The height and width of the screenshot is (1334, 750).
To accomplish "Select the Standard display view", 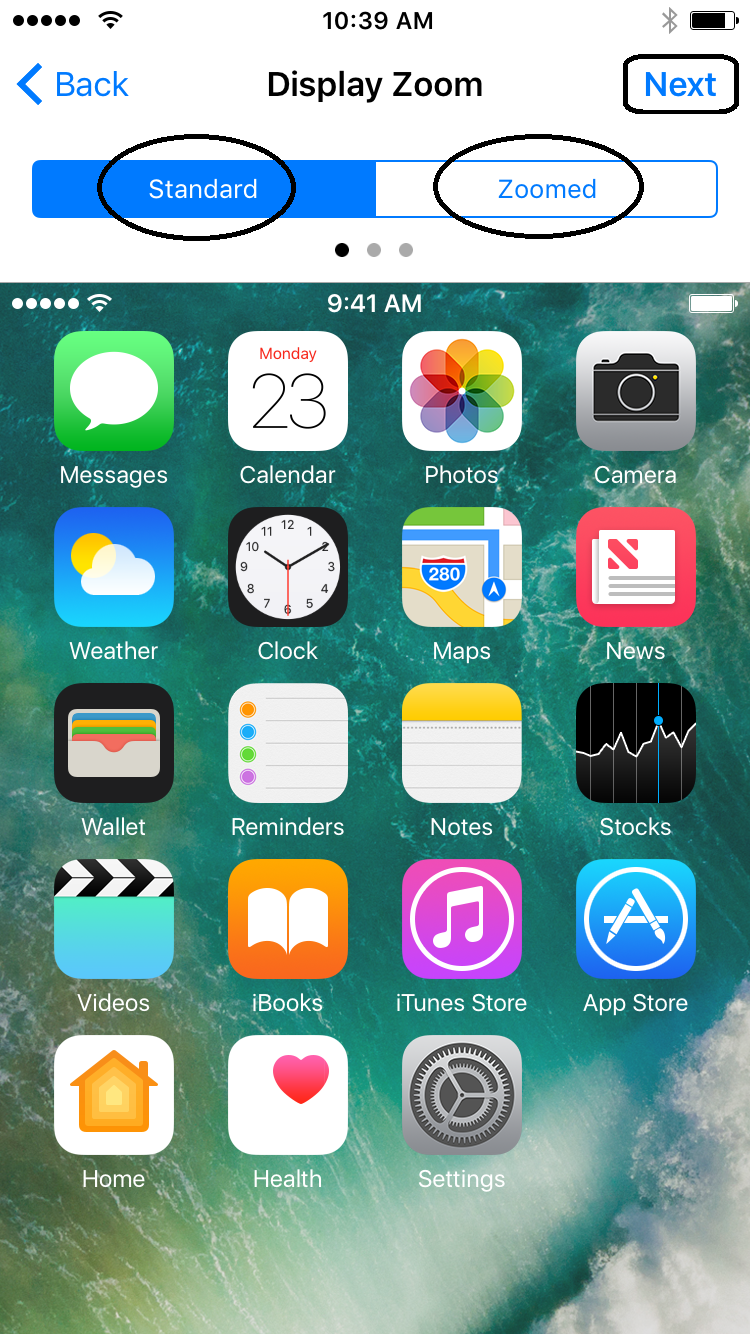I will coord(204,189).
